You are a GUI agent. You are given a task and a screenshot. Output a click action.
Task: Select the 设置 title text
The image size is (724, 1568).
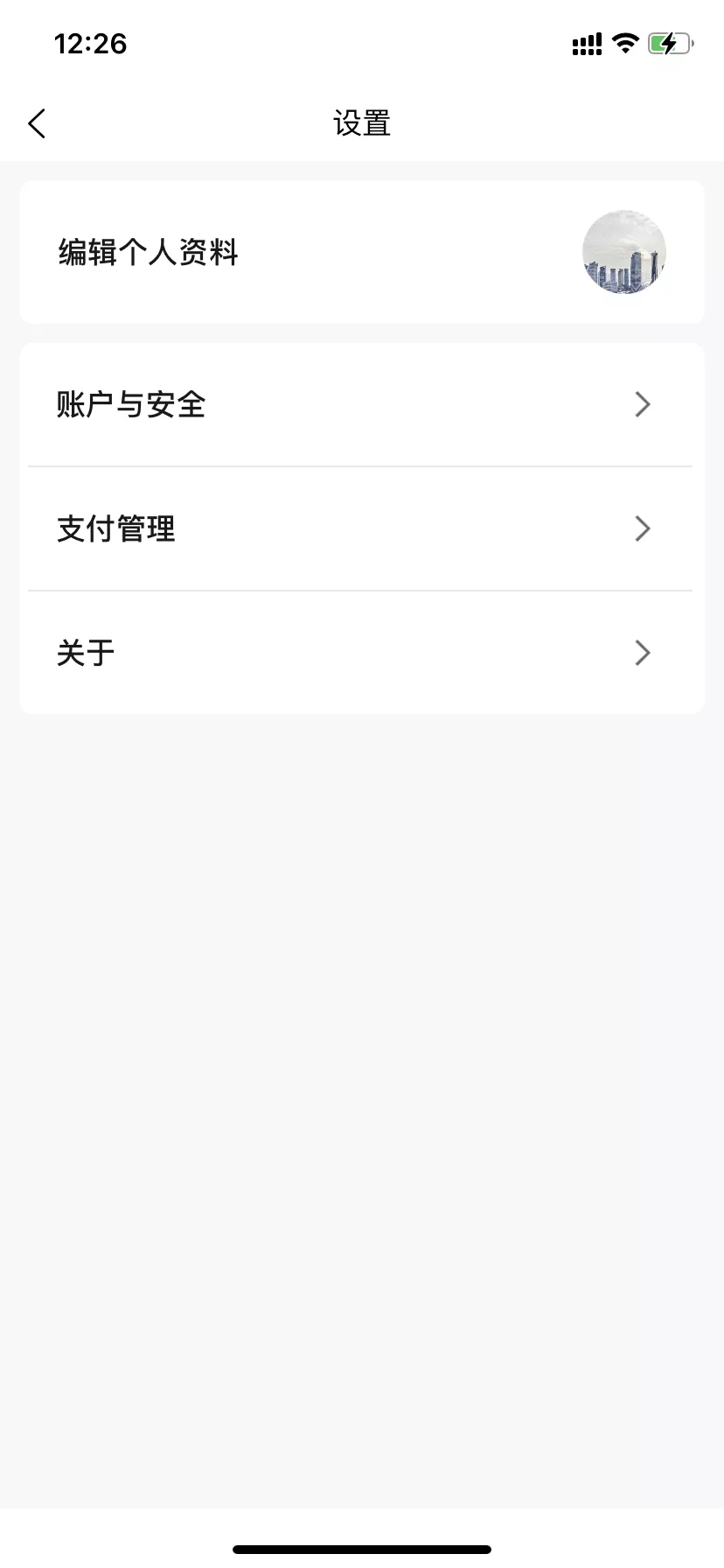tap(362, 122)
